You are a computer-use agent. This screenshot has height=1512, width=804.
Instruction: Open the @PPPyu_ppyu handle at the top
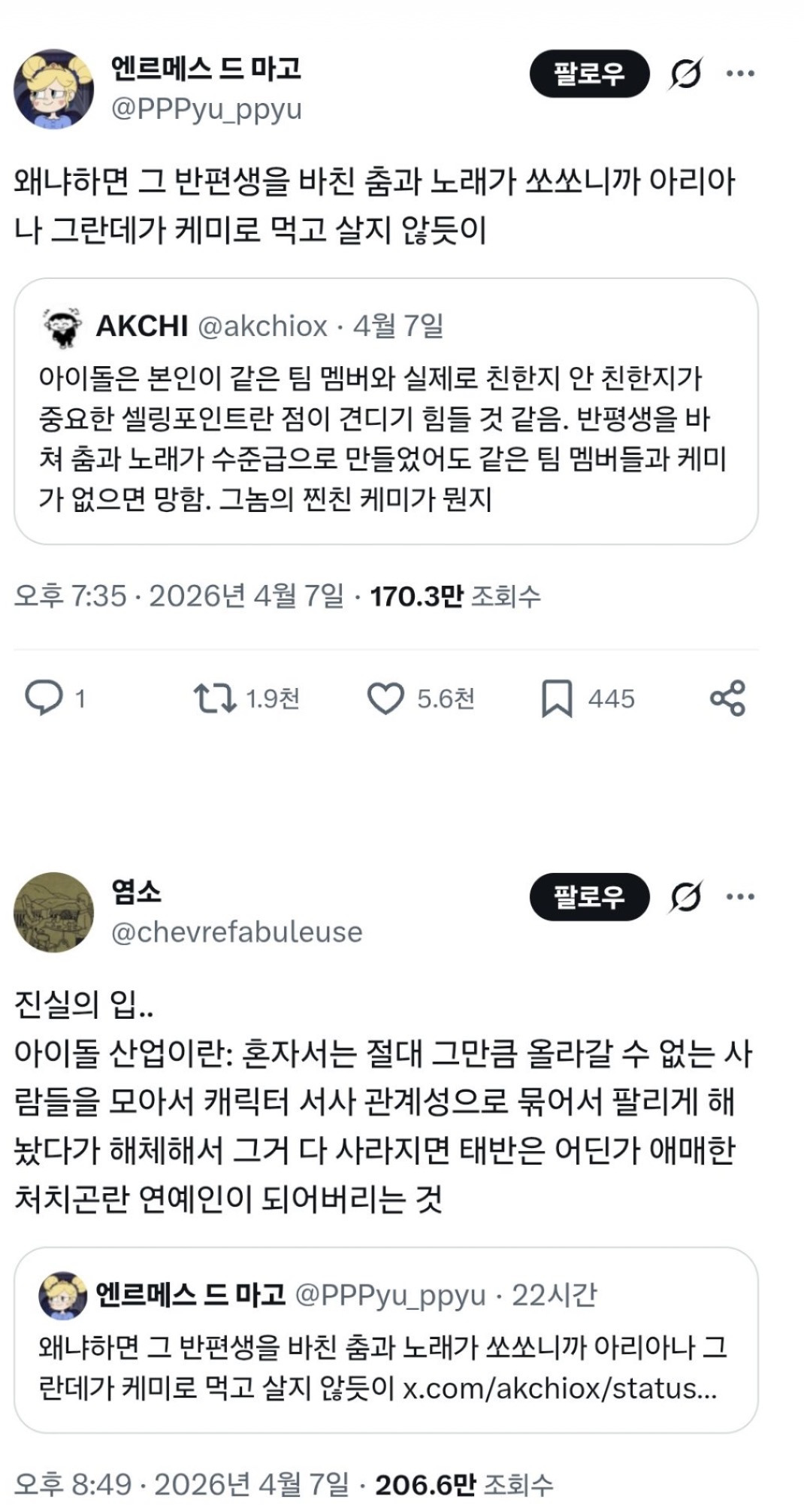pyautogui.click(x=207, y=109)
